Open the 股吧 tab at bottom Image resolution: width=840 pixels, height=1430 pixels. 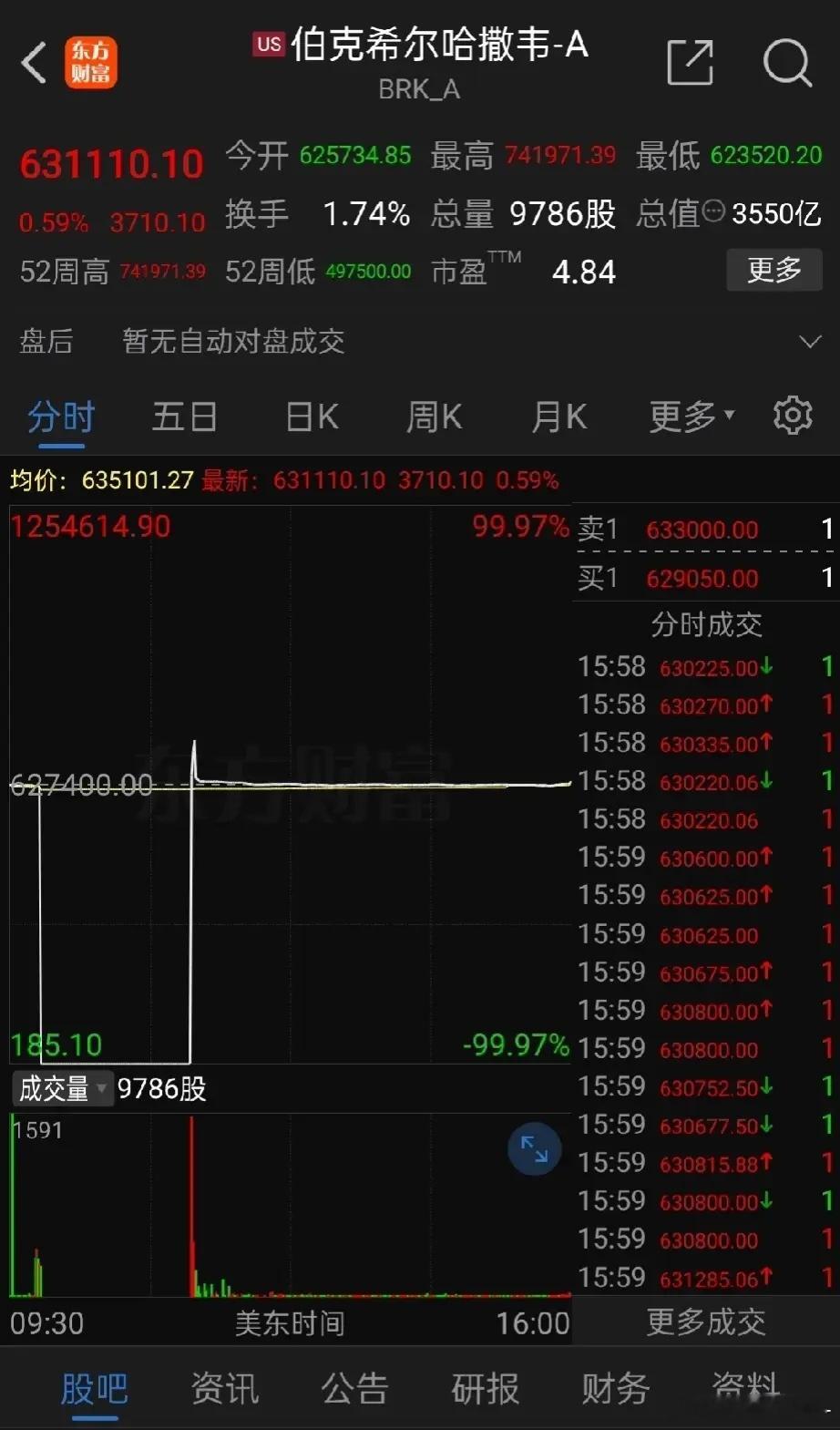[x=94, y=1386]
